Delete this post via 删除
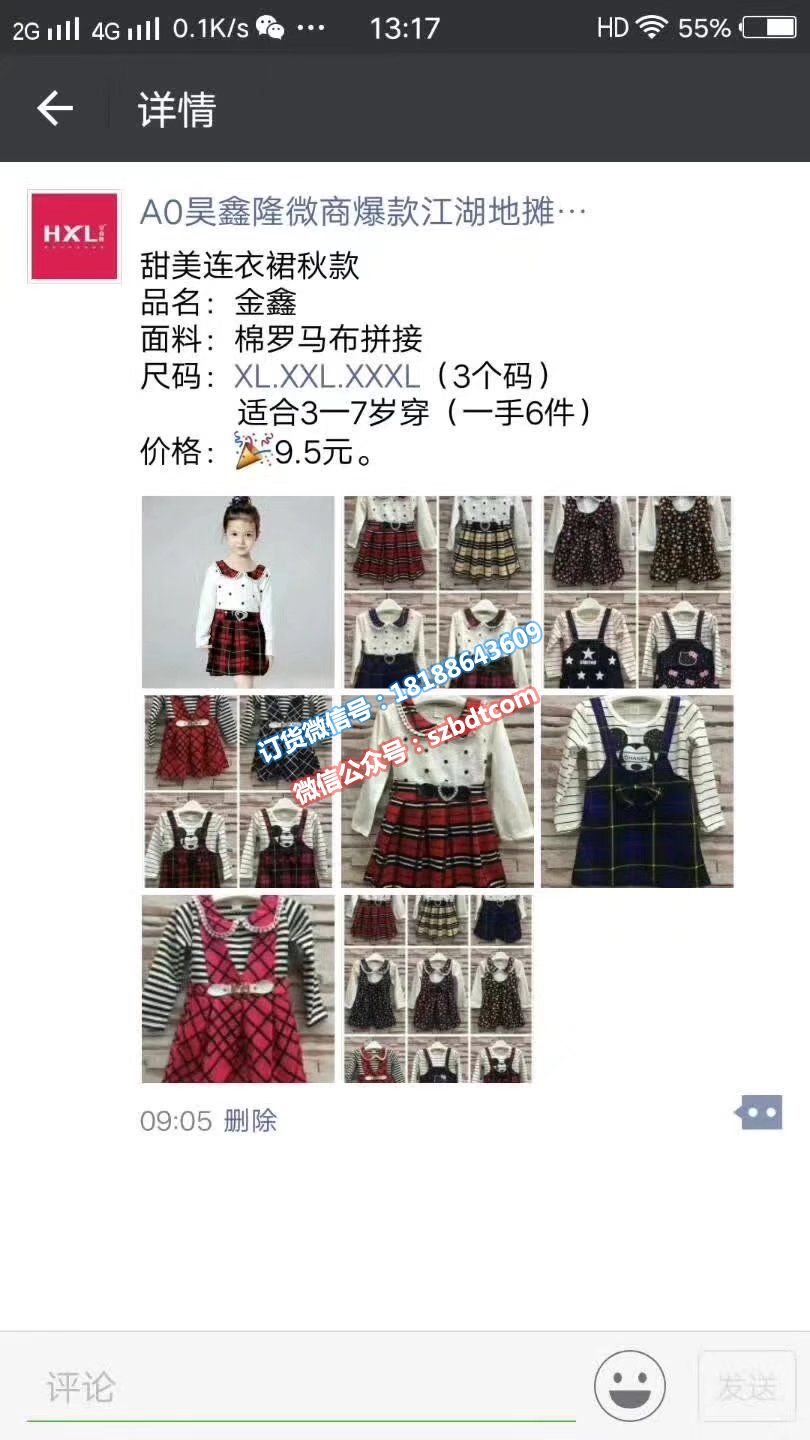Screen dimensions: 810x1440 (x=250, y=1121)
